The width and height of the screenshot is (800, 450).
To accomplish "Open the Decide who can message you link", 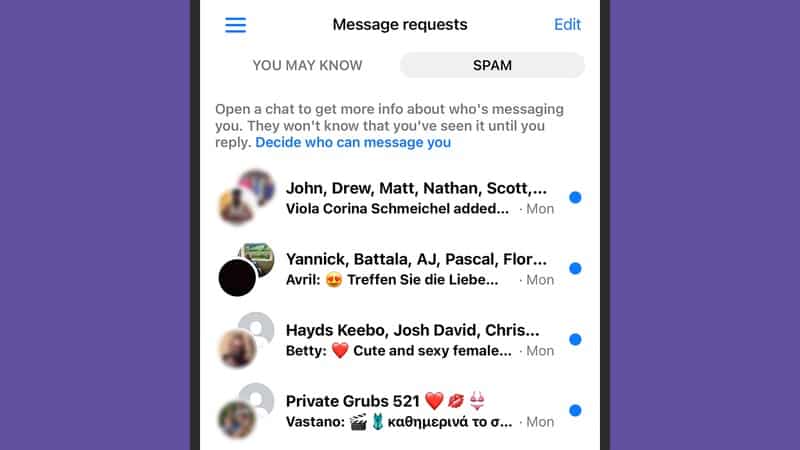I will pyautogui.click(x=353, y=143).
